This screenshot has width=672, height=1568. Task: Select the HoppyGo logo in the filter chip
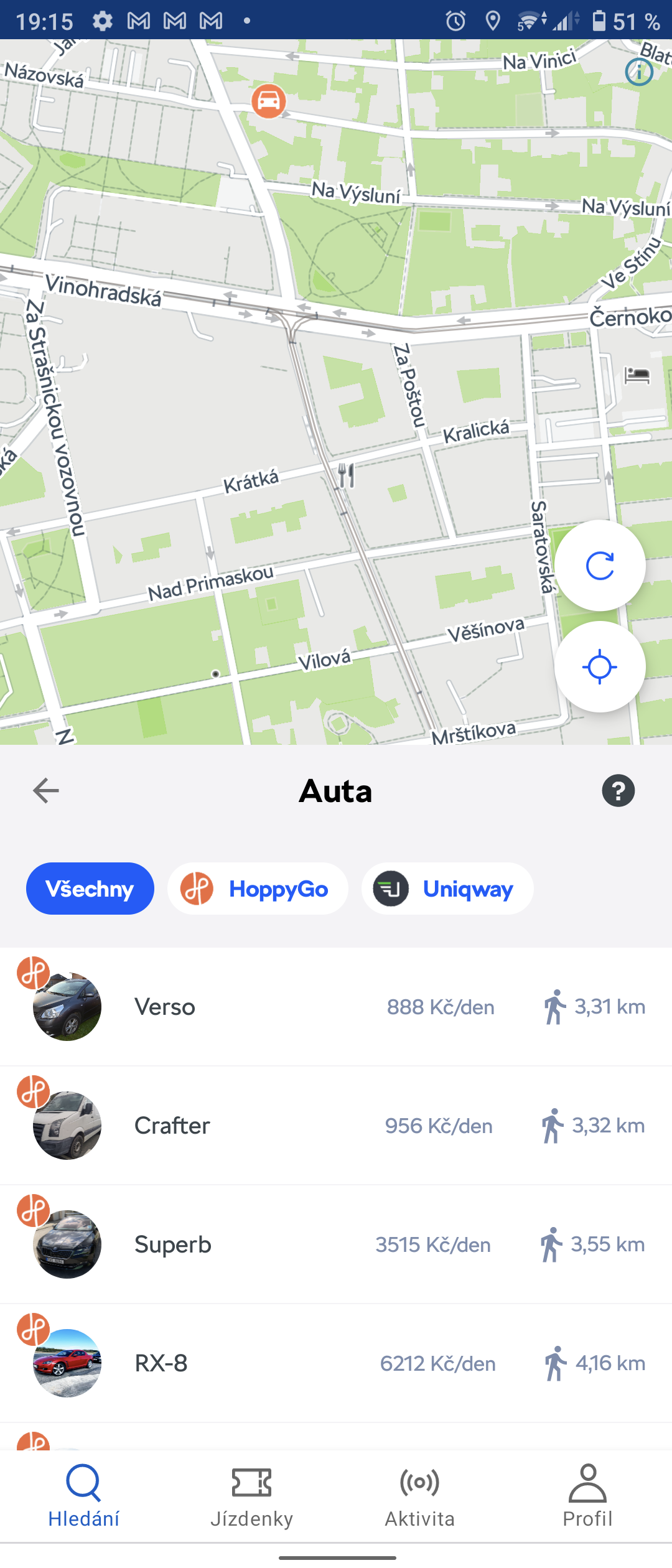[x=197, y=889]
